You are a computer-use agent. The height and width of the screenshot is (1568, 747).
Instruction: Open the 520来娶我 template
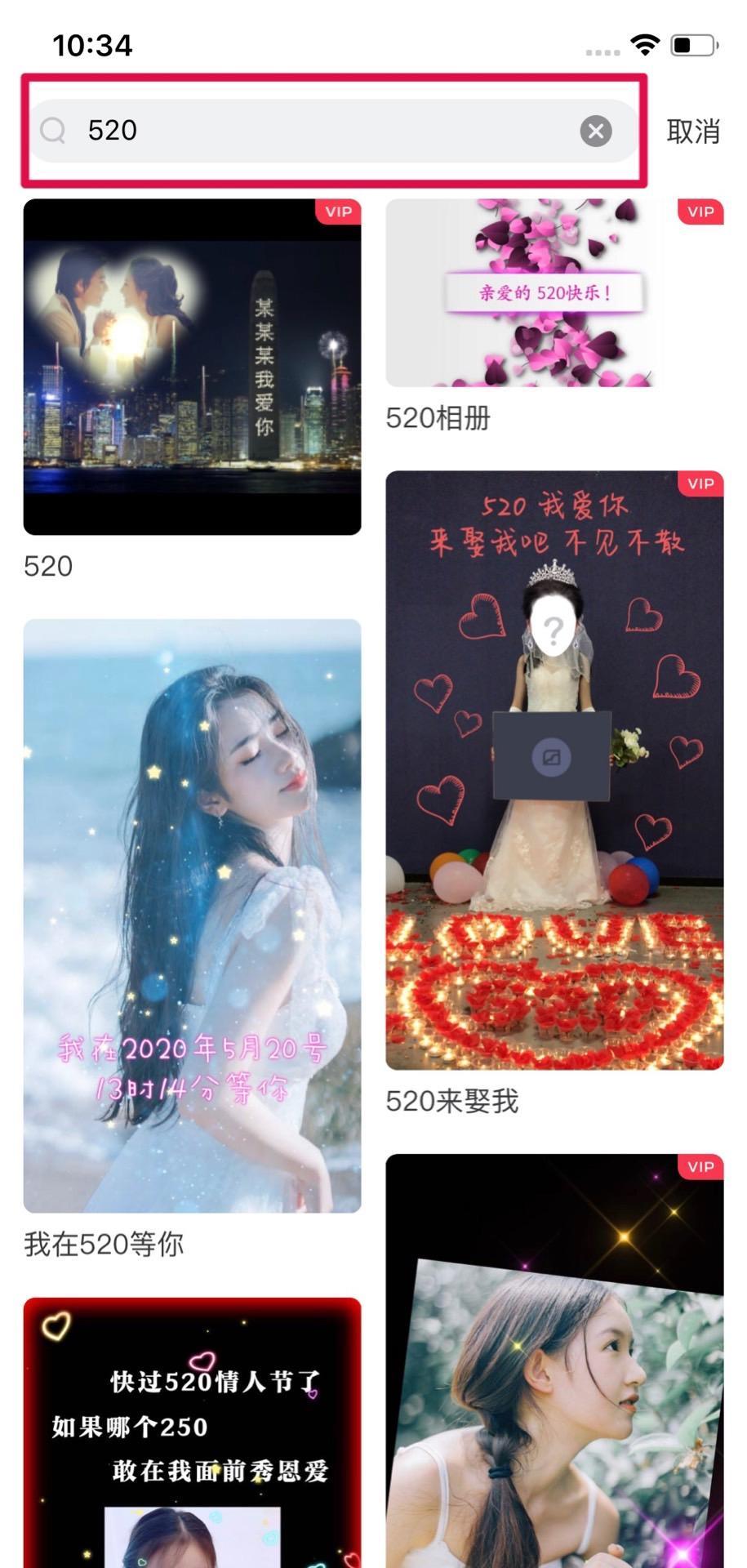click(554, 769)
